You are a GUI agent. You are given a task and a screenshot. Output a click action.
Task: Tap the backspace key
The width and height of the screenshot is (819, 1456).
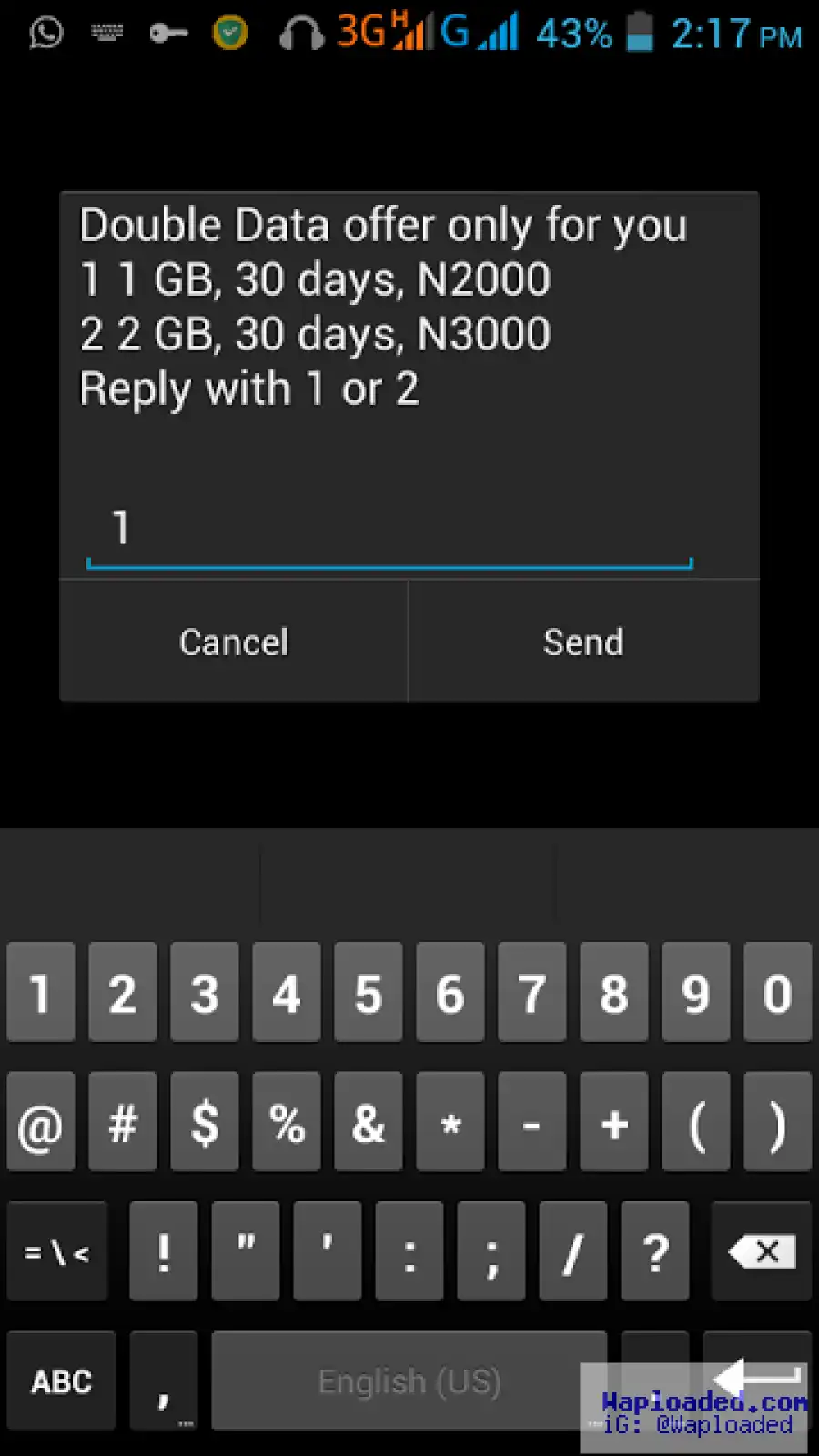pos(762,1252)
